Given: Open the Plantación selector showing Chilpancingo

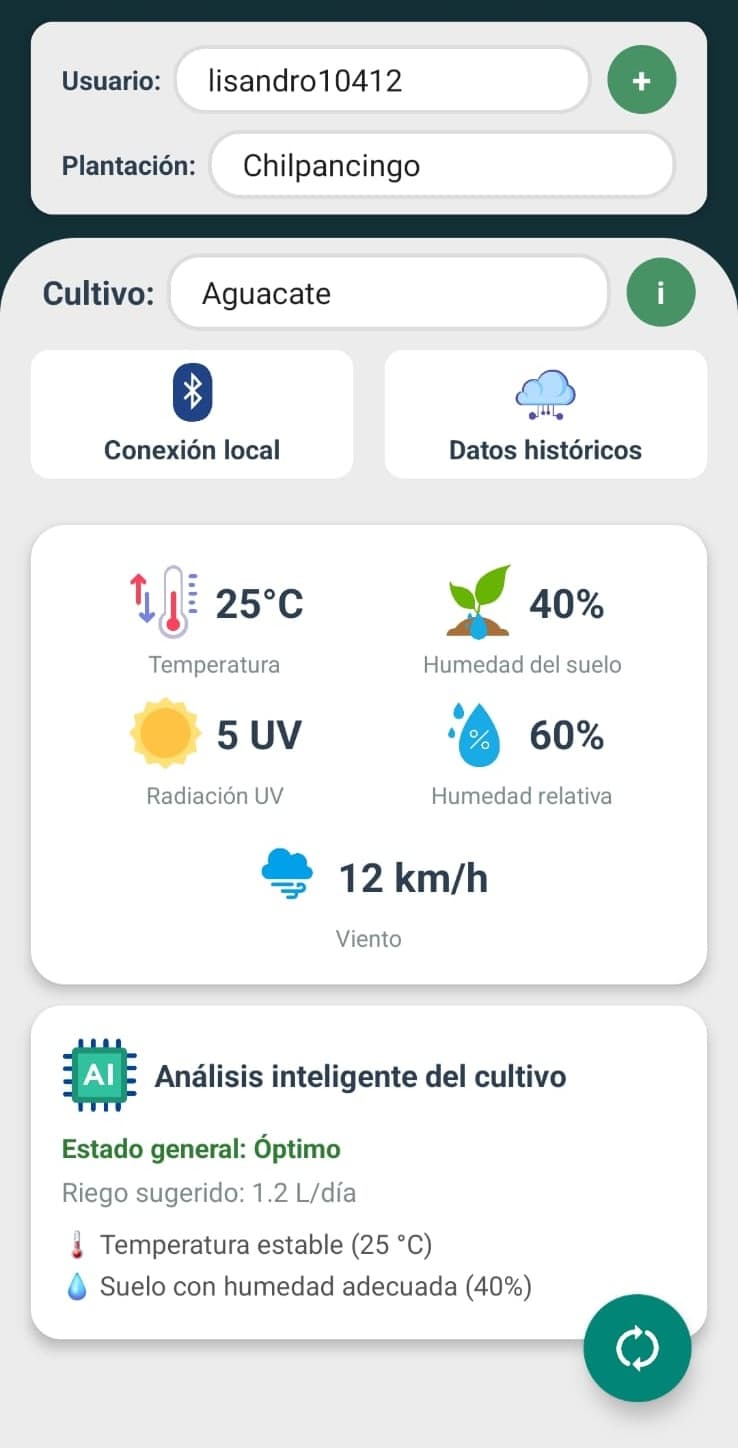Looking at the screenshot, I should [442, 165].
